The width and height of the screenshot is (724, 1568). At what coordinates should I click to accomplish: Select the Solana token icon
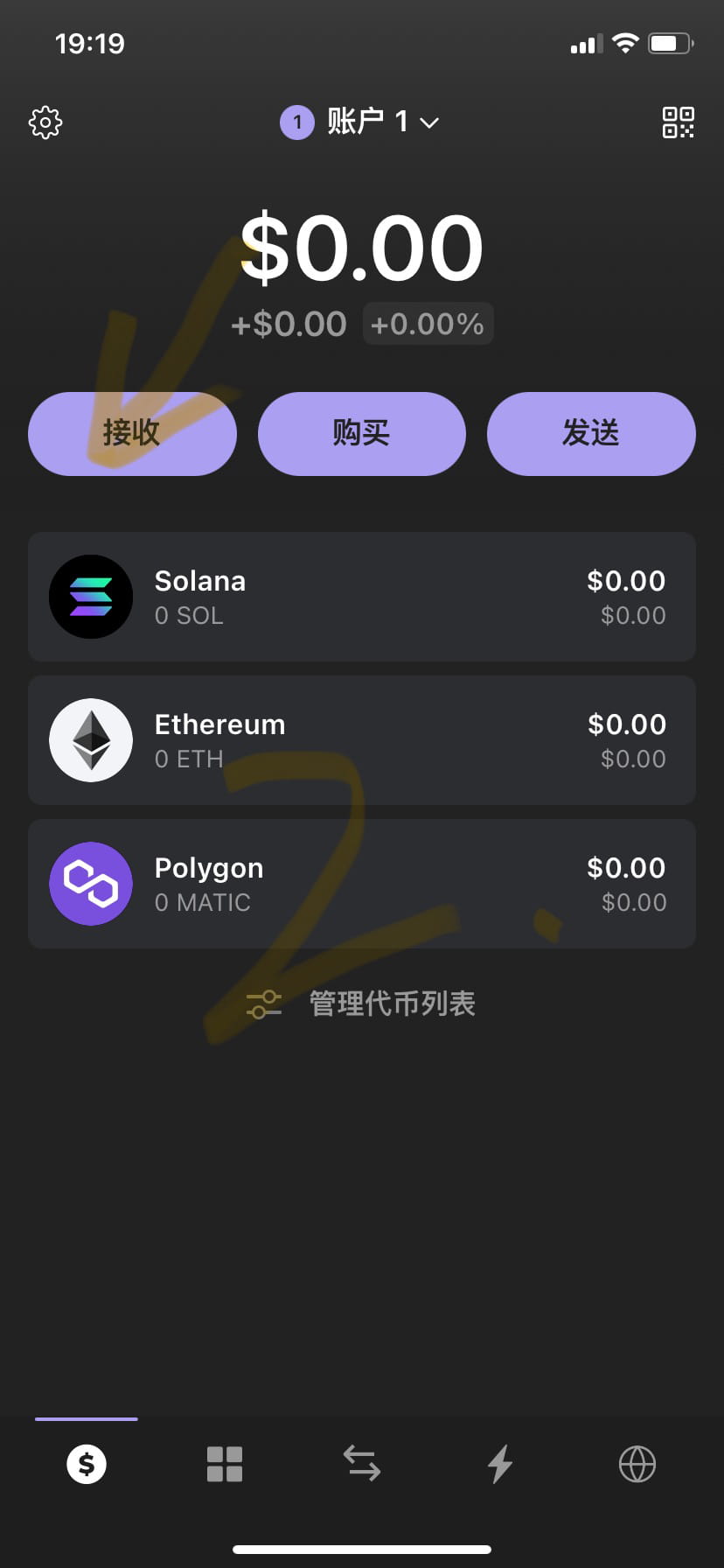coord(91,597)
